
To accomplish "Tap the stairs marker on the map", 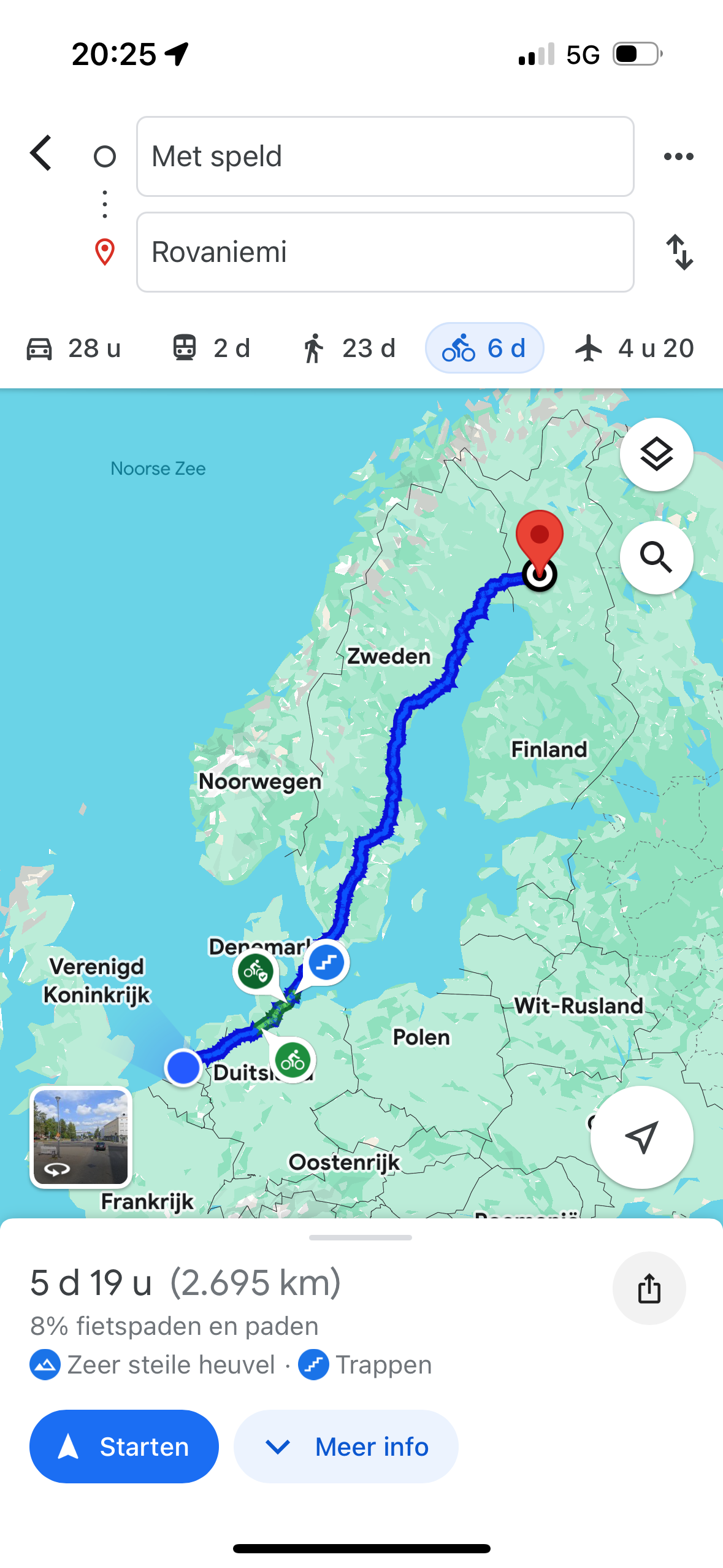I will point(327,963).
